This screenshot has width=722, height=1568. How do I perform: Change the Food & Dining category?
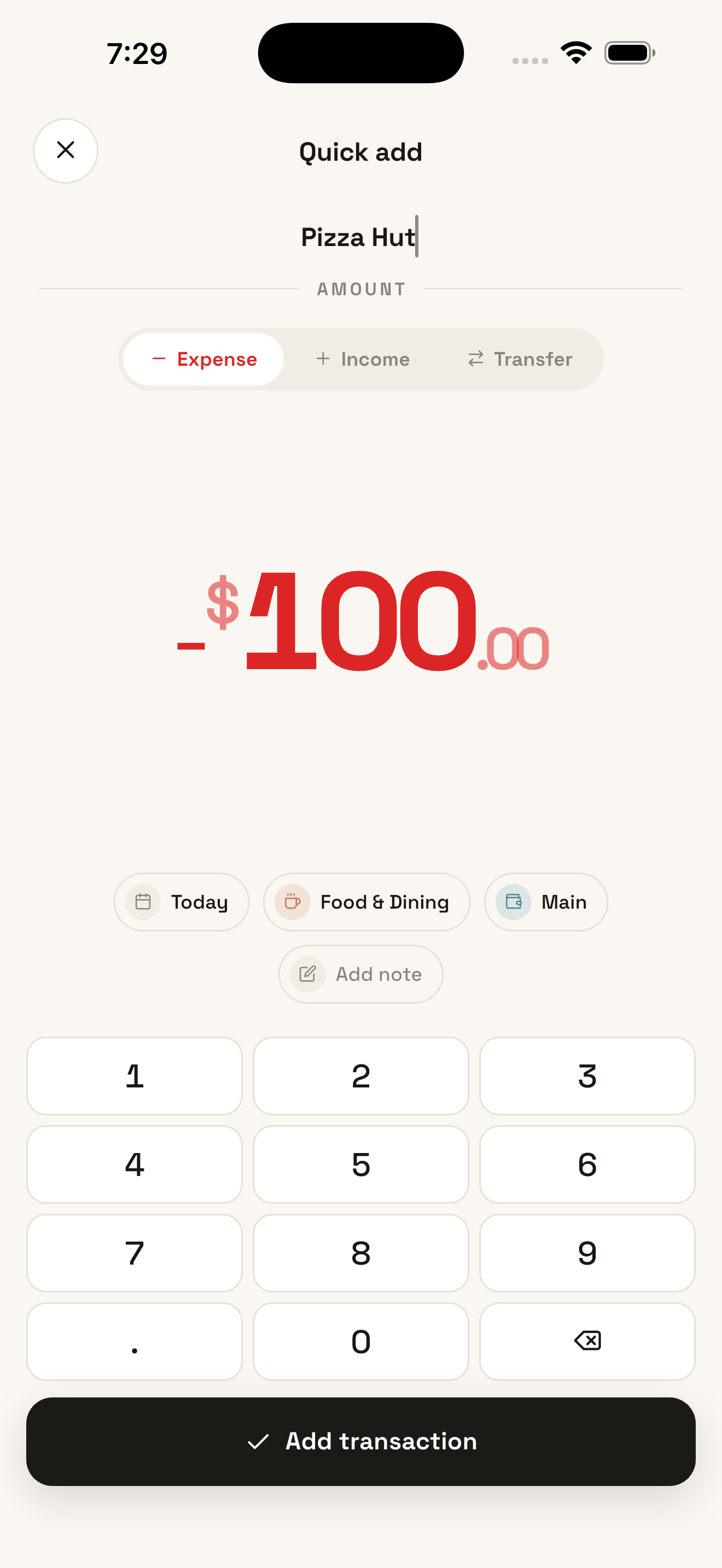click(366, 902)
